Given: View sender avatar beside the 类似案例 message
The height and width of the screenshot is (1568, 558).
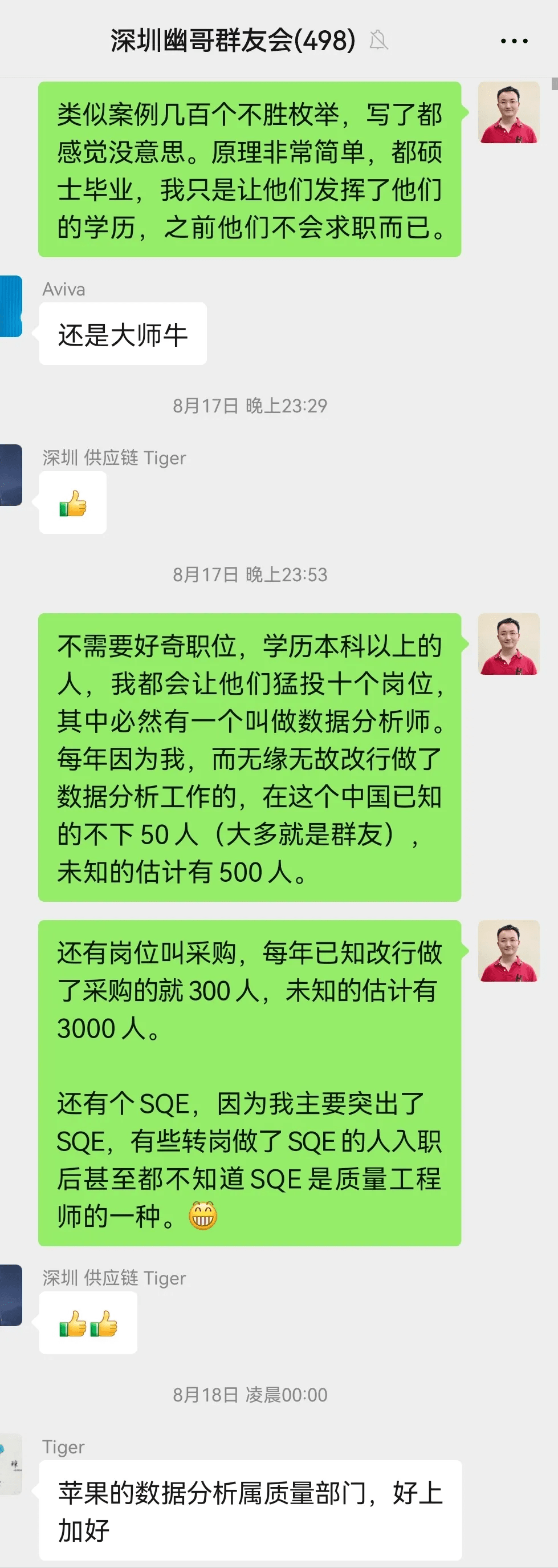Looking at the screenshot, I should [x=509, y=113].
